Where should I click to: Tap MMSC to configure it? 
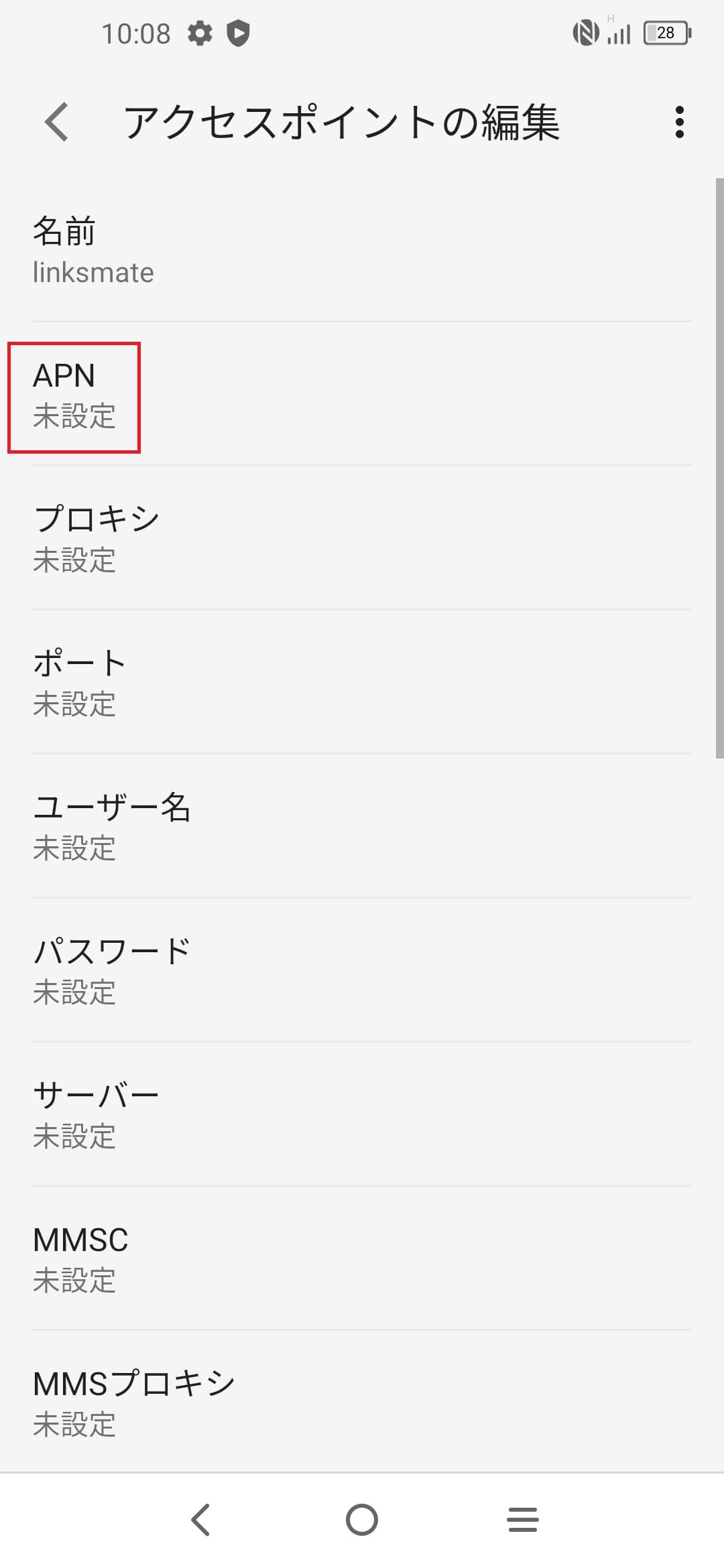point(362,1260)
